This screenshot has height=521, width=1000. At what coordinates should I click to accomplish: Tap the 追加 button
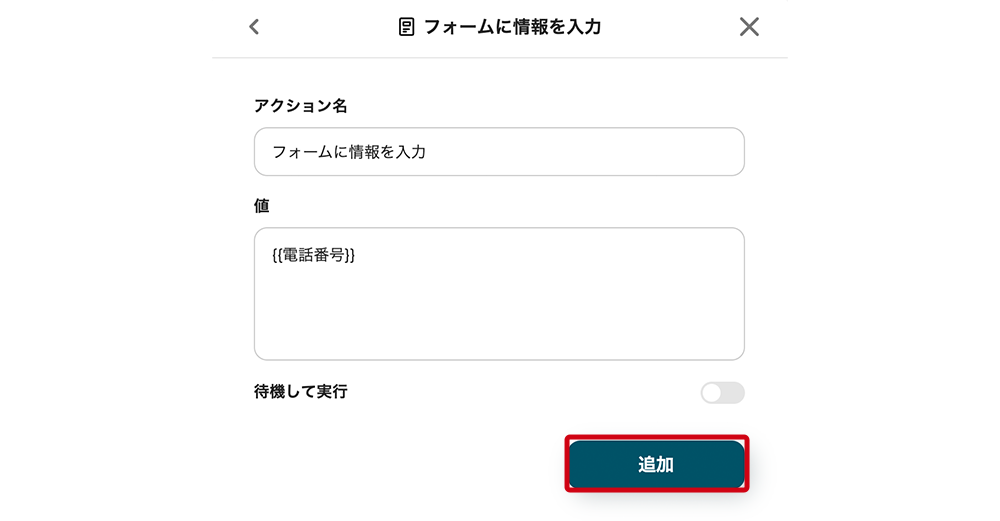[656, 464]
